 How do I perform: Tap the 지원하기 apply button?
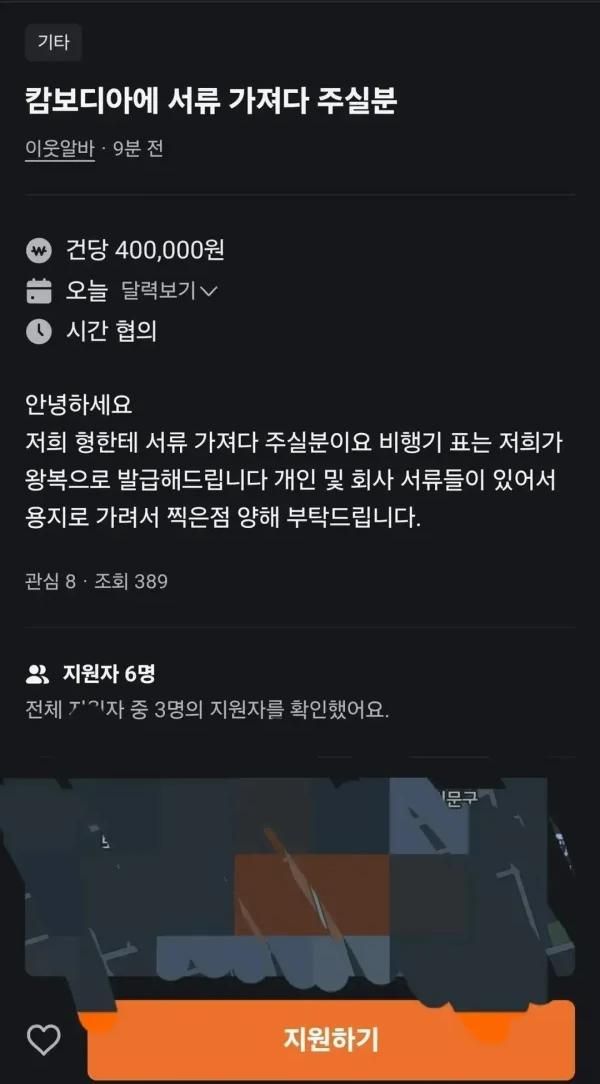(331, 1039)
